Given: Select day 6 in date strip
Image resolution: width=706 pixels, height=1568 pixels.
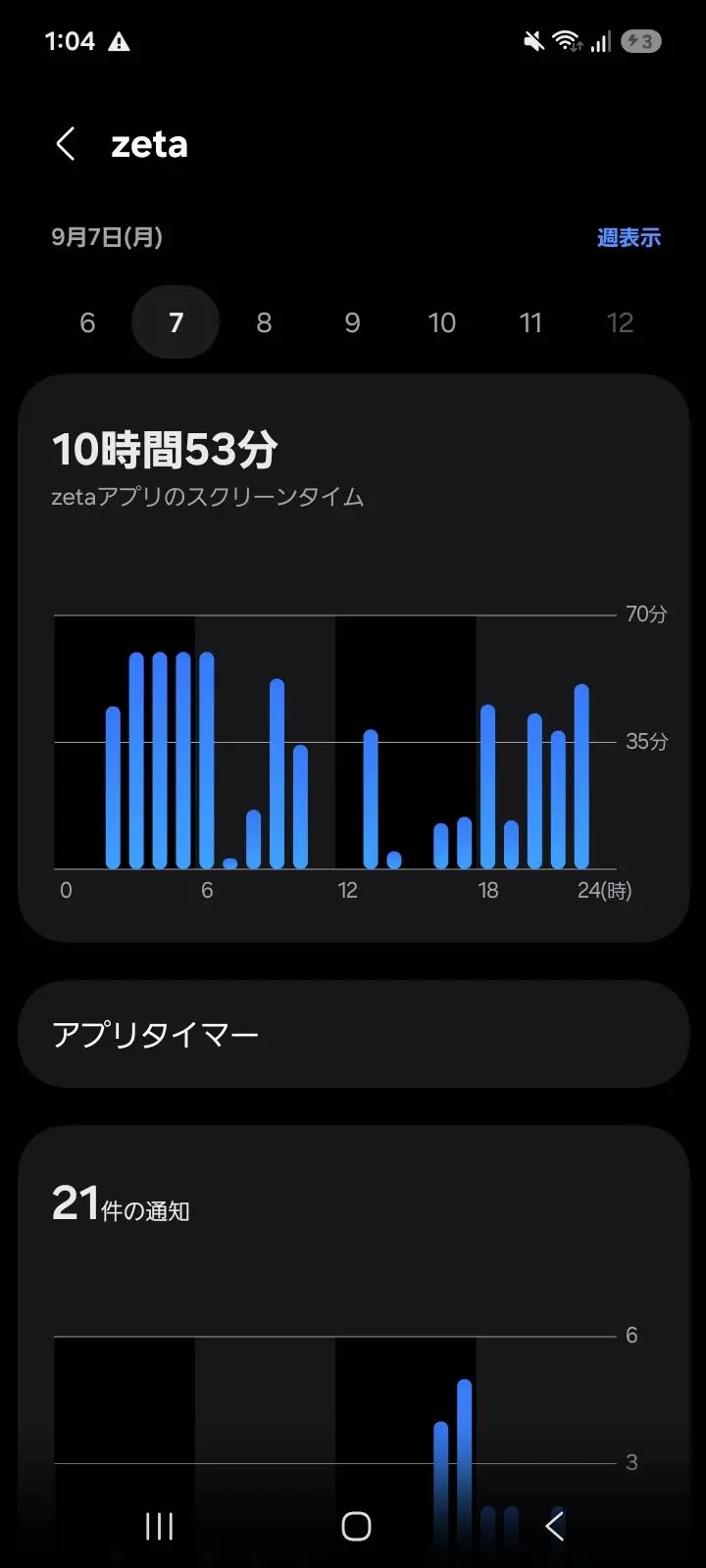Looking at the screenshot, I should [87, 322].
